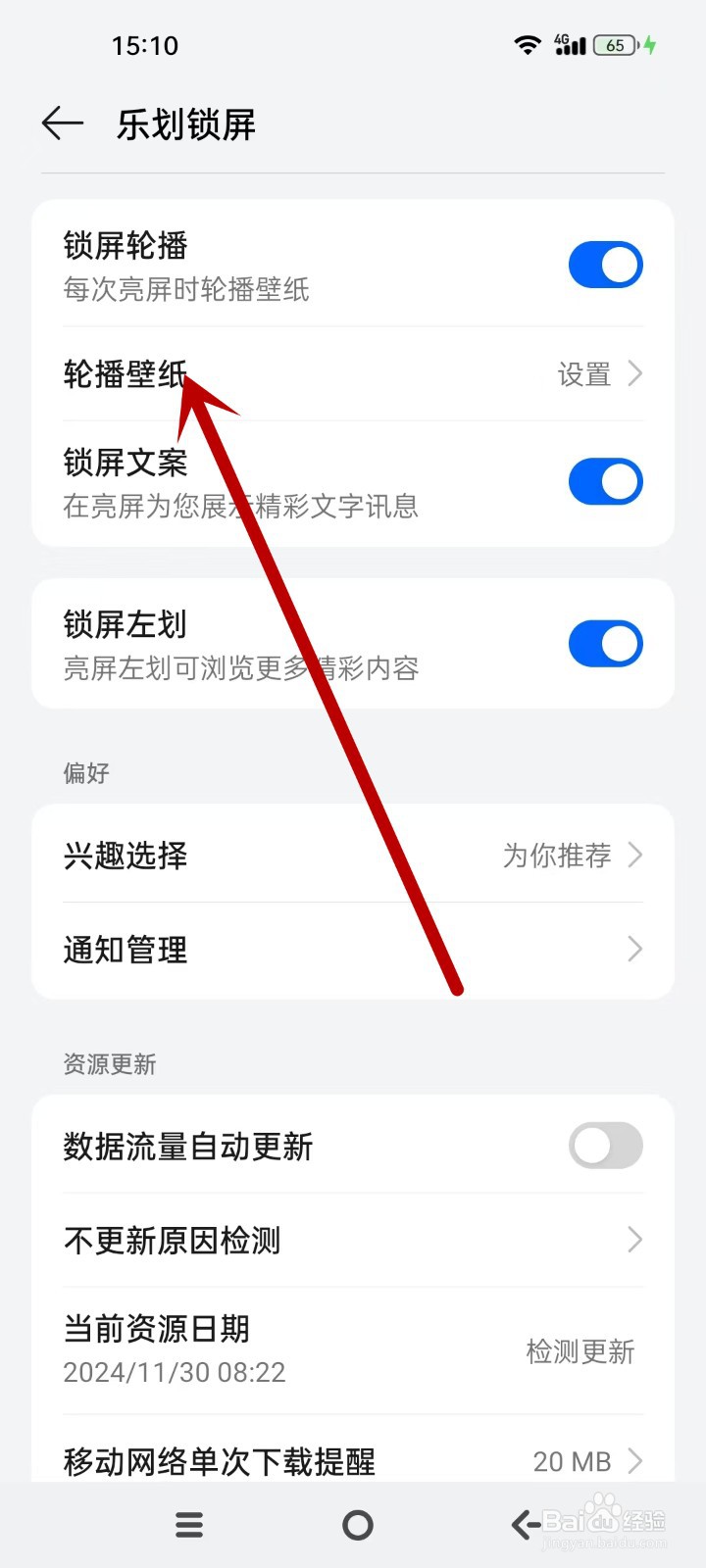Tap 设置 next to 轮播壁纸
Image resolution: width=706 pixels, height=1568 pixels.
point(585,373)
